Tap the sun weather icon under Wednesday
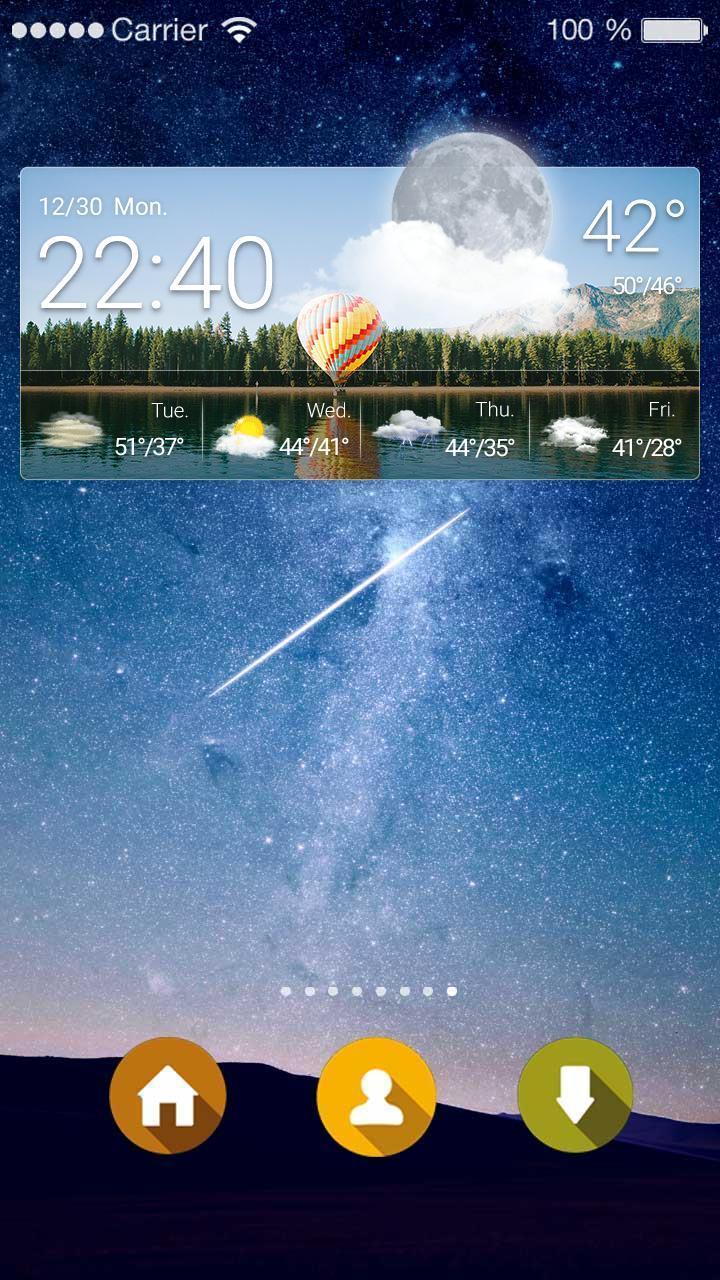Viewport: 720px width, 1280px height. [x=246, y=428]
